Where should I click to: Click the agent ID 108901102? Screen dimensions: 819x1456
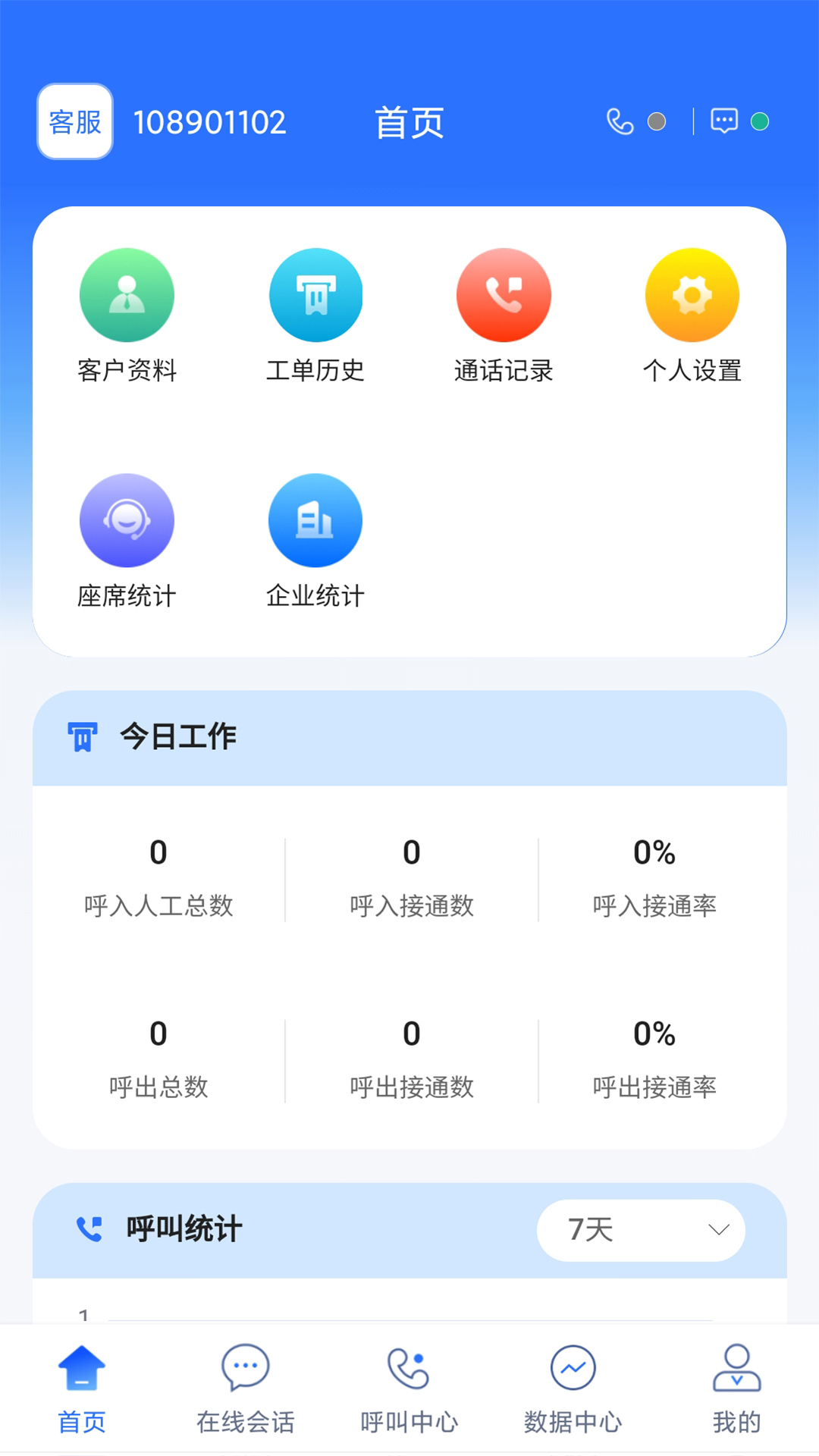coord(209,121)
